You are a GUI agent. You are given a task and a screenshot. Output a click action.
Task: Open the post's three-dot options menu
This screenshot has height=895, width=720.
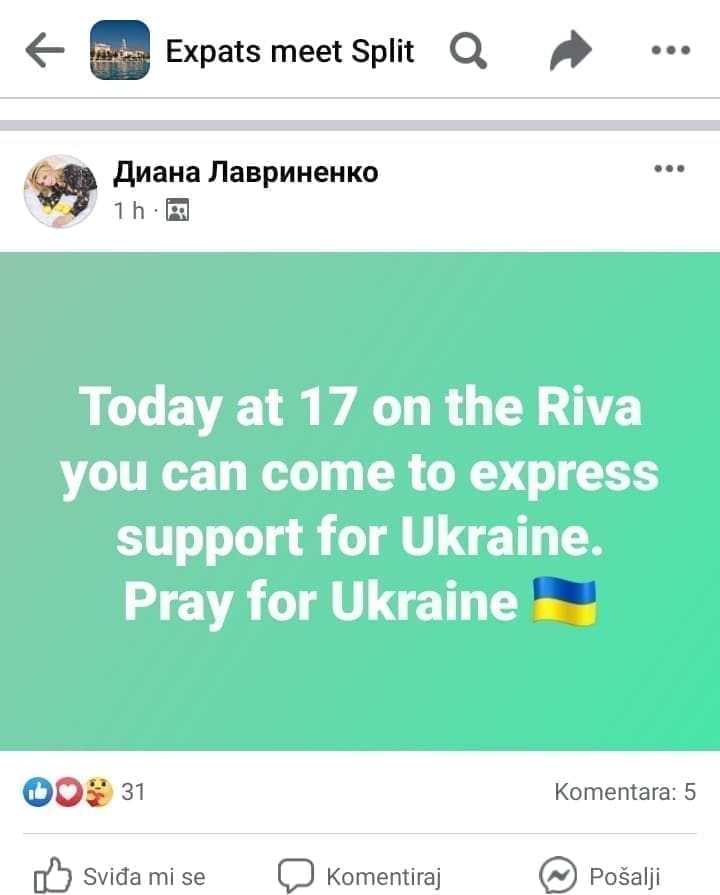669,168
